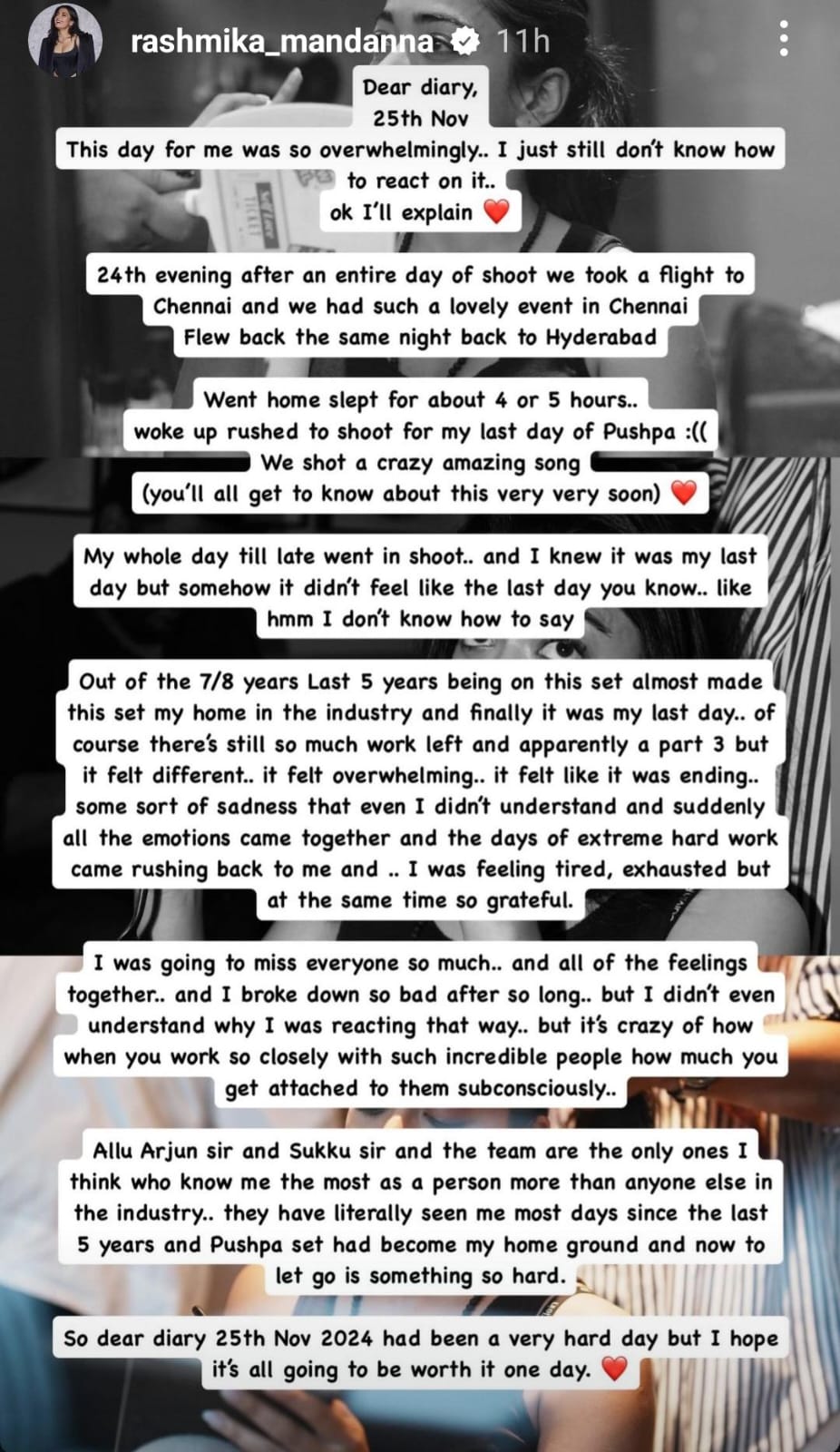The image size is (840, 1452).
Task: Open the rashmika_mandanna username link
Action: point(281,41)
